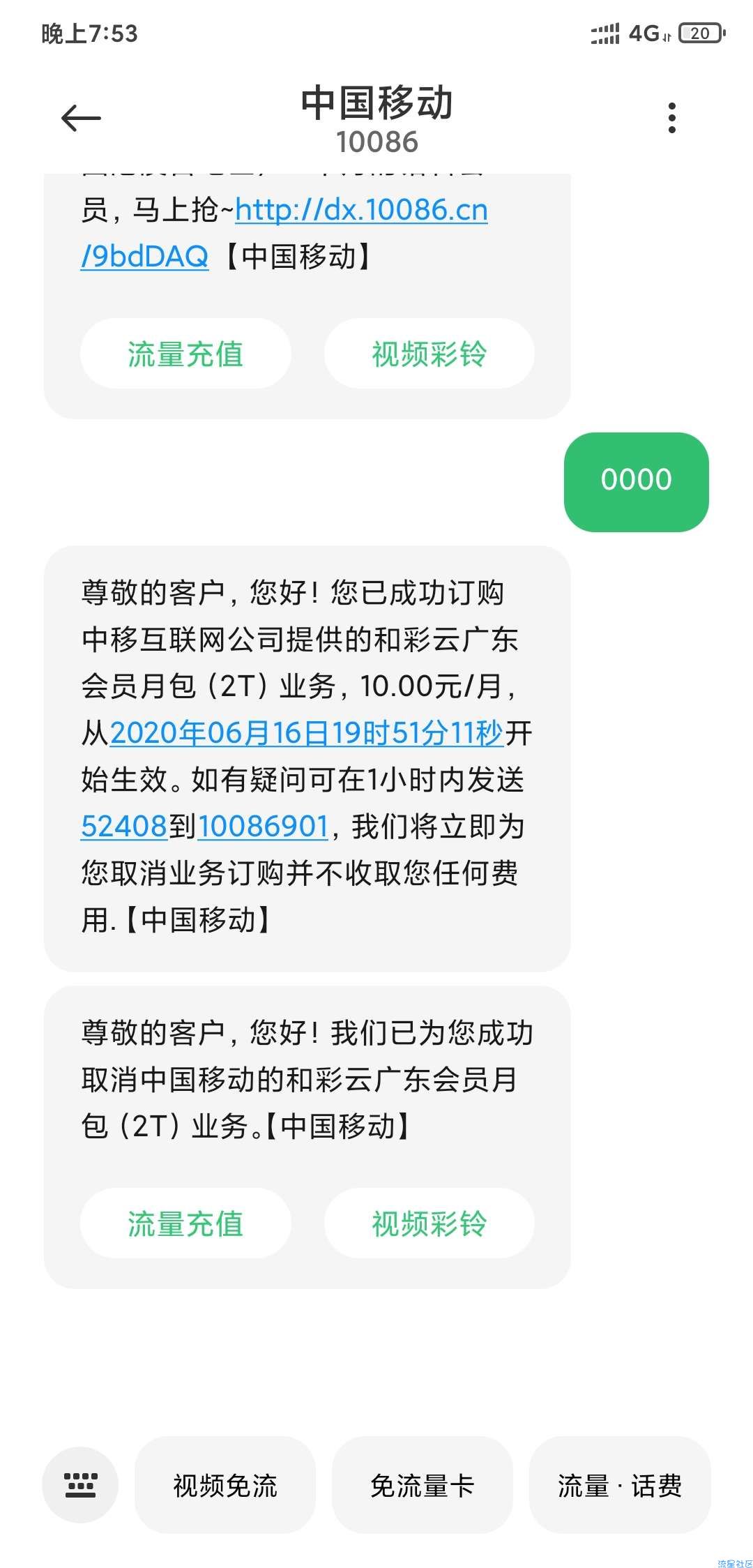The image size is (753, 1568).
Task: Go back to the message list
Action: coord(81,118)
